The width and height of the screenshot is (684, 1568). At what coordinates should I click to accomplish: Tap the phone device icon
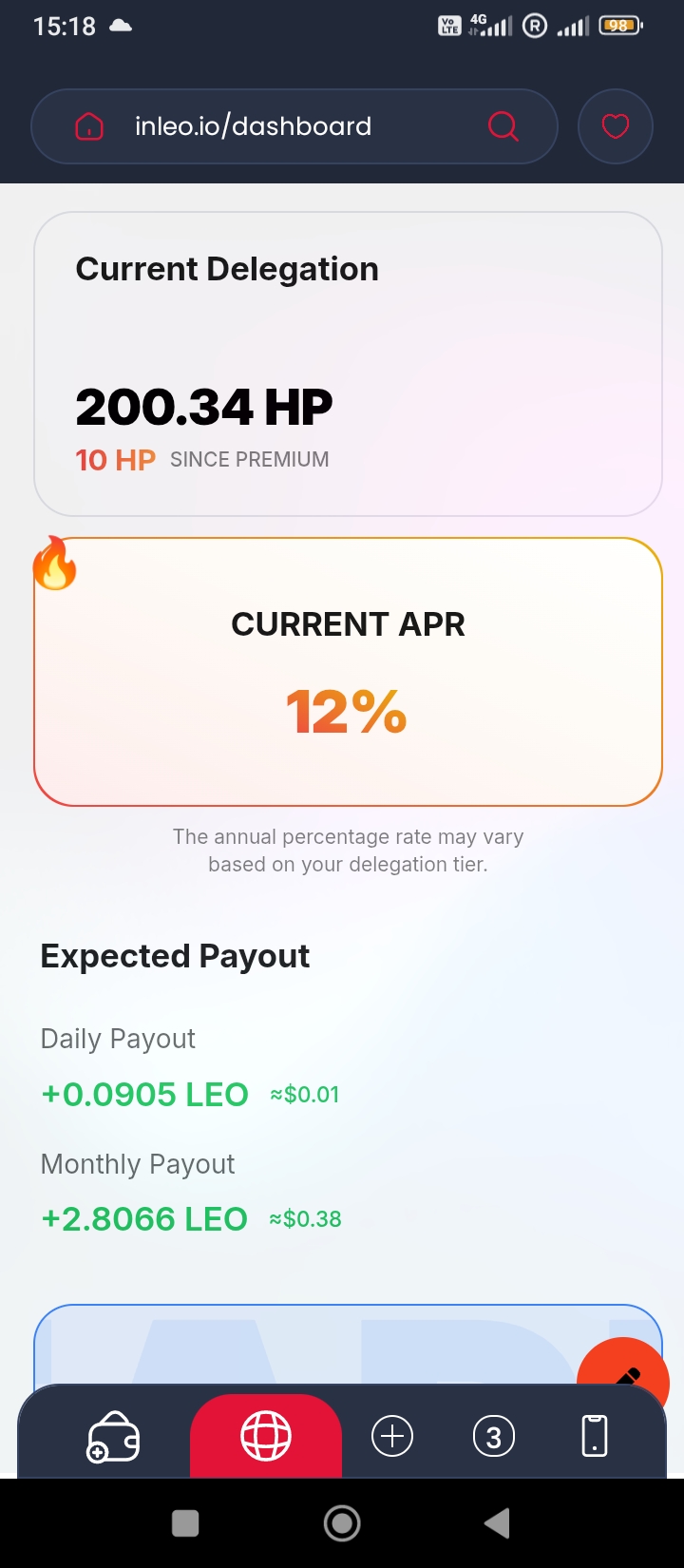pos(595,1436)
